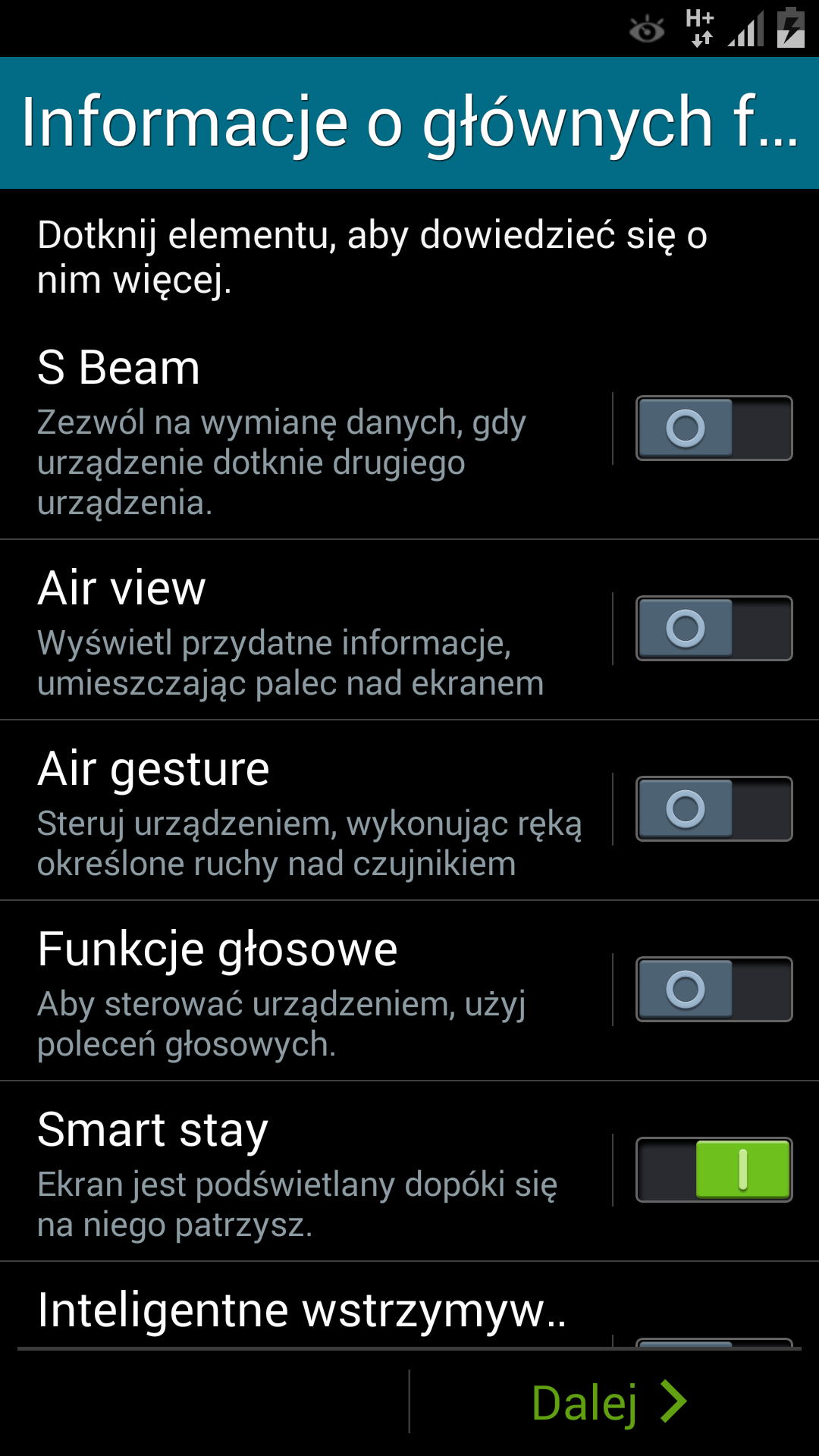
Task: Switch on Air gesture
Action: pos(714,809)
